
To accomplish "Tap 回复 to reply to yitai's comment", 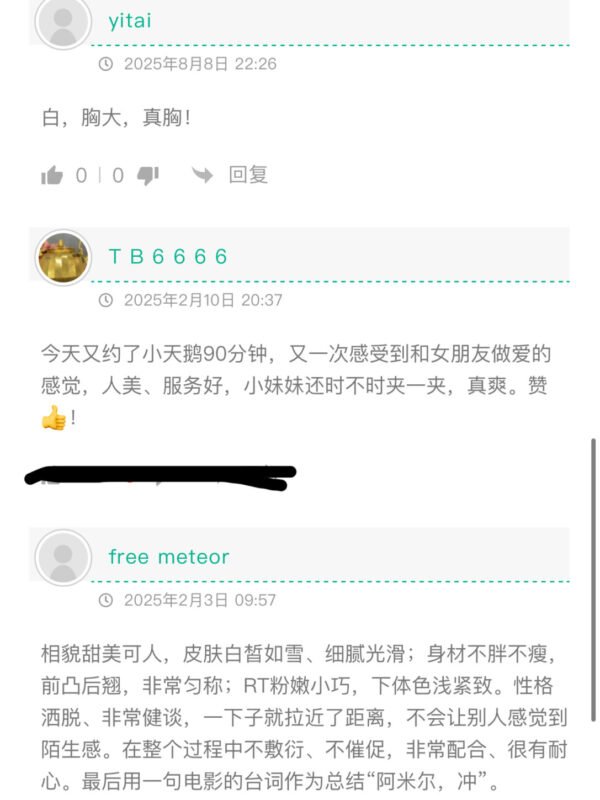I will [248, 175].
